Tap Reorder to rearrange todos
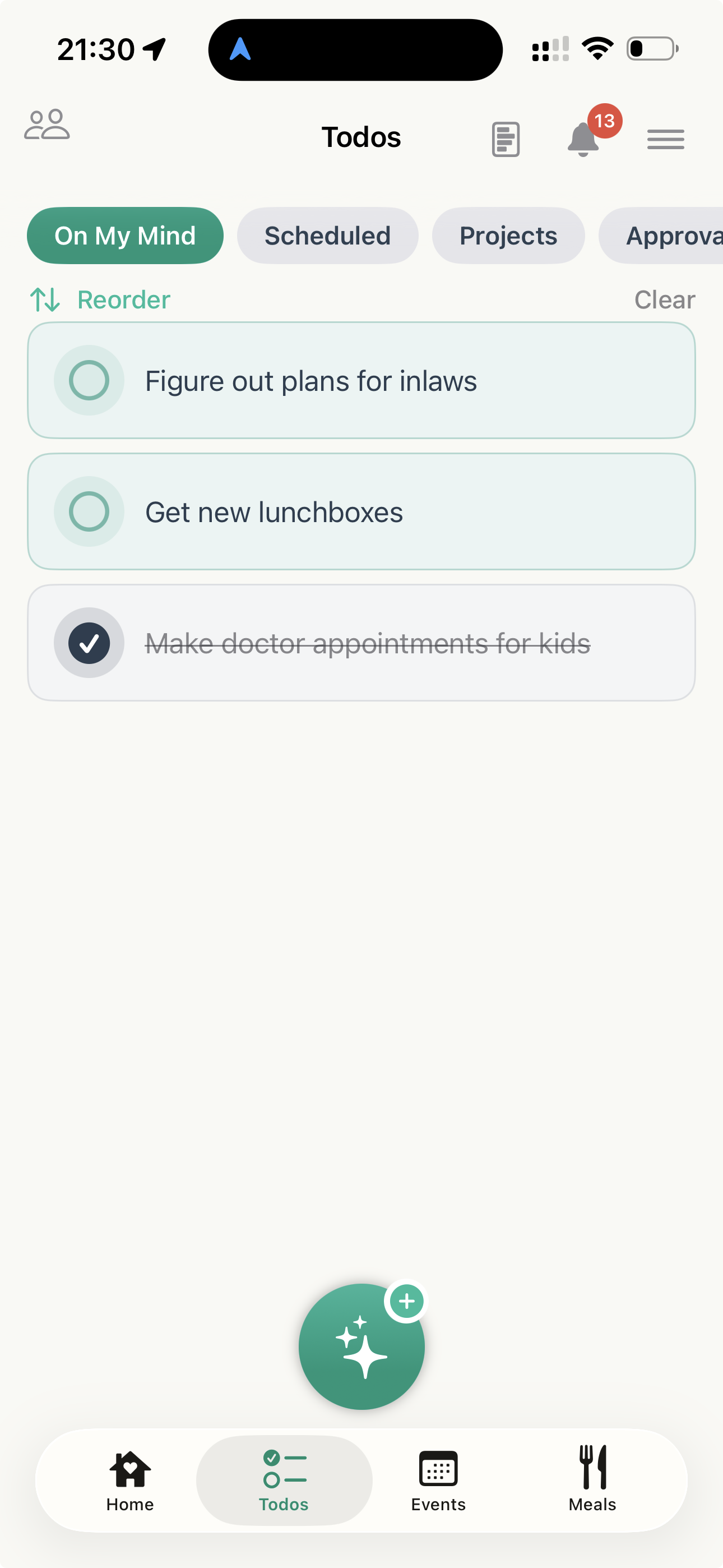This screenshot has width=723, height=1568. coord(100,299)
